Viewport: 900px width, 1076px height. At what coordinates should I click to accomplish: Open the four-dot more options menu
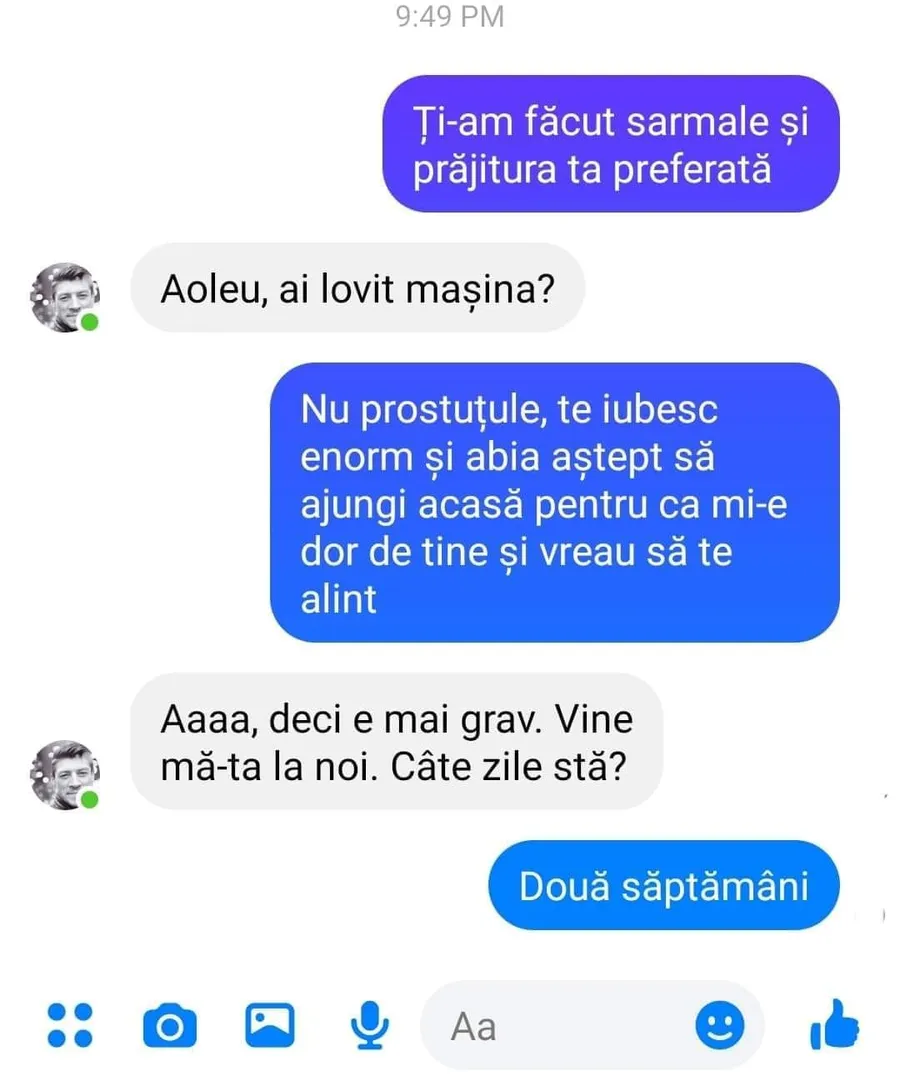[x=70, y=1025]
